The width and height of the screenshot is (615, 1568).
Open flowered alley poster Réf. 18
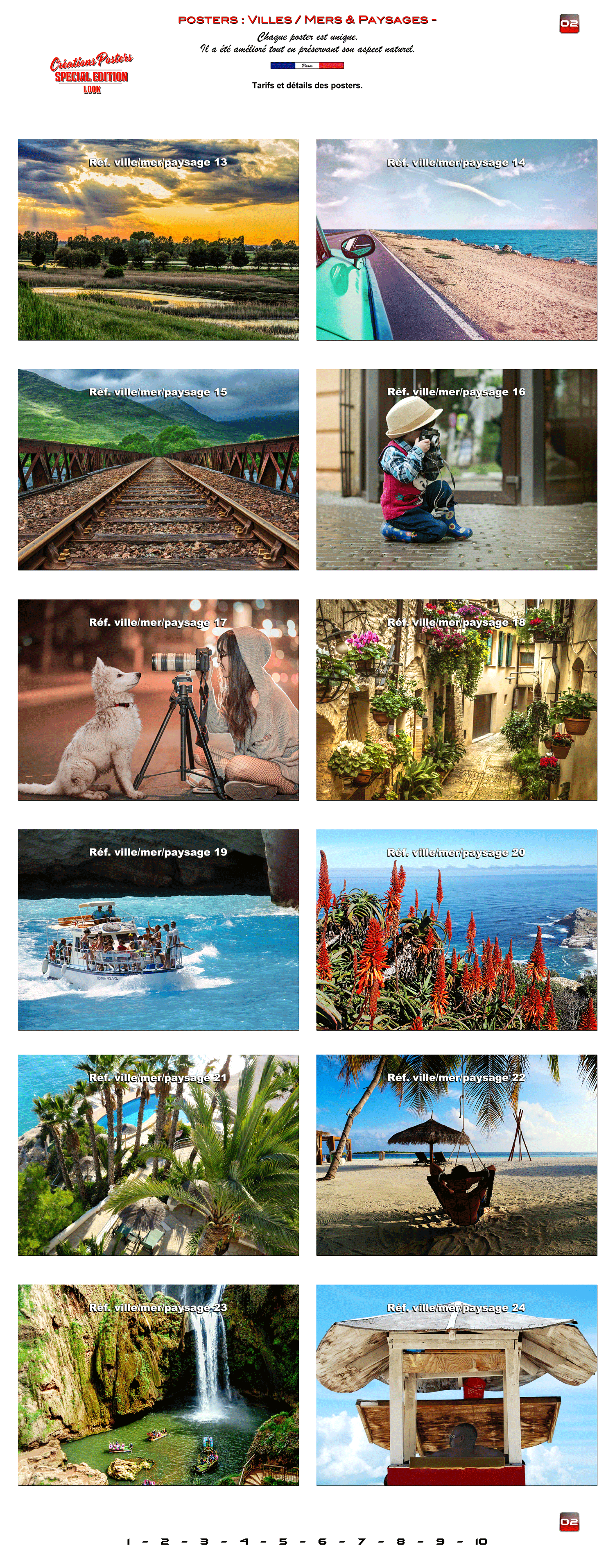(456, 699)
